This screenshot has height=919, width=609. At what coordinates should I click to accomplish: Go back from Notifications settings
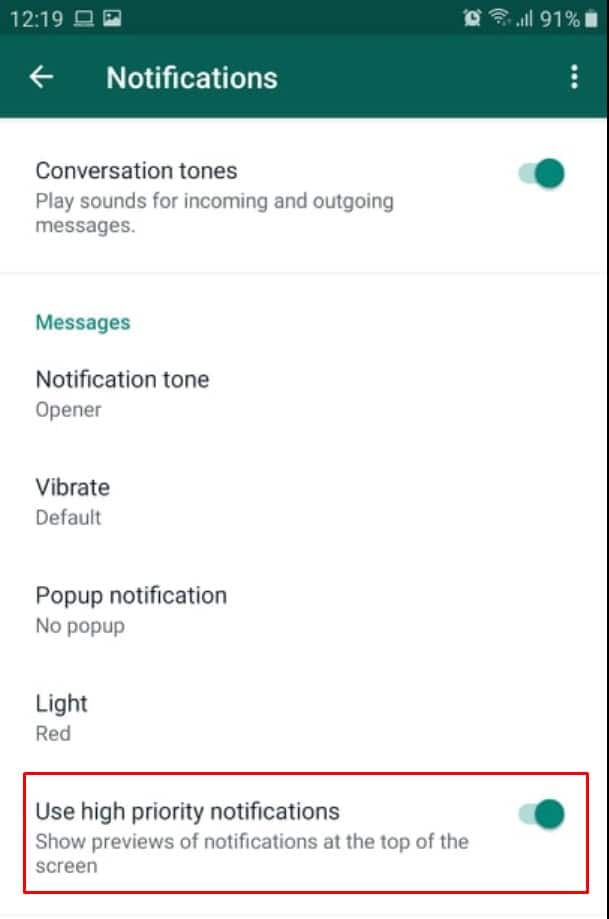pos(41,78)
